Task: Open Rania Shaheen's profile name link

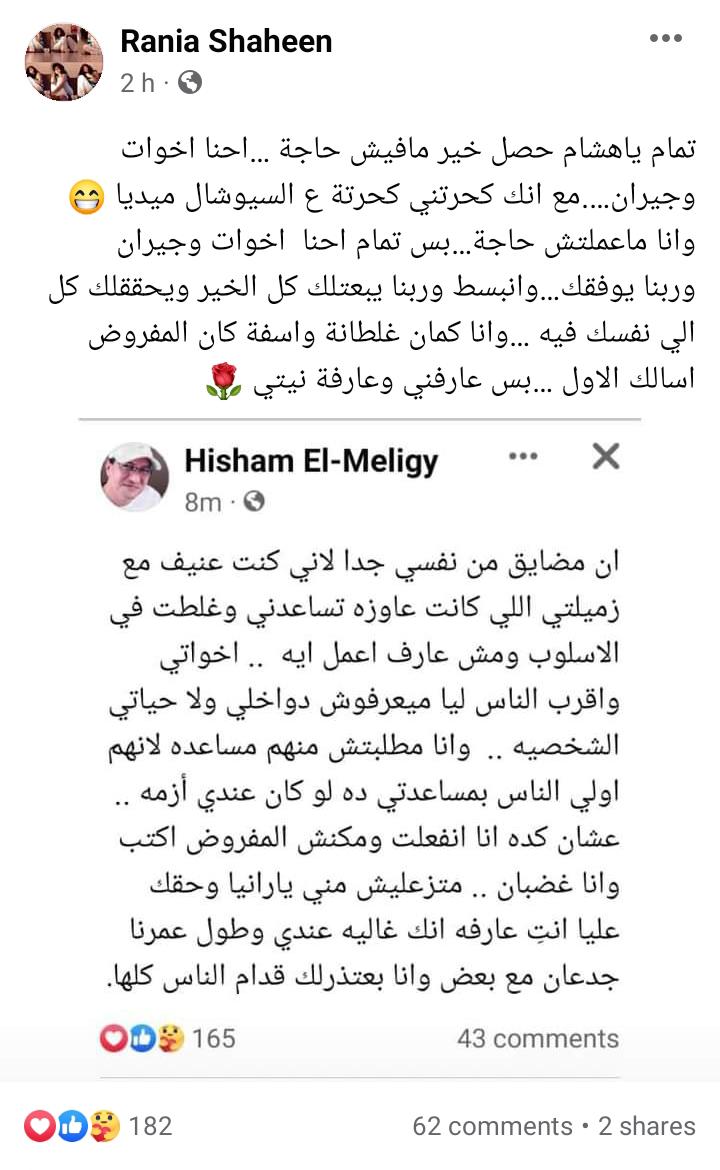Action: pos(226,42)
